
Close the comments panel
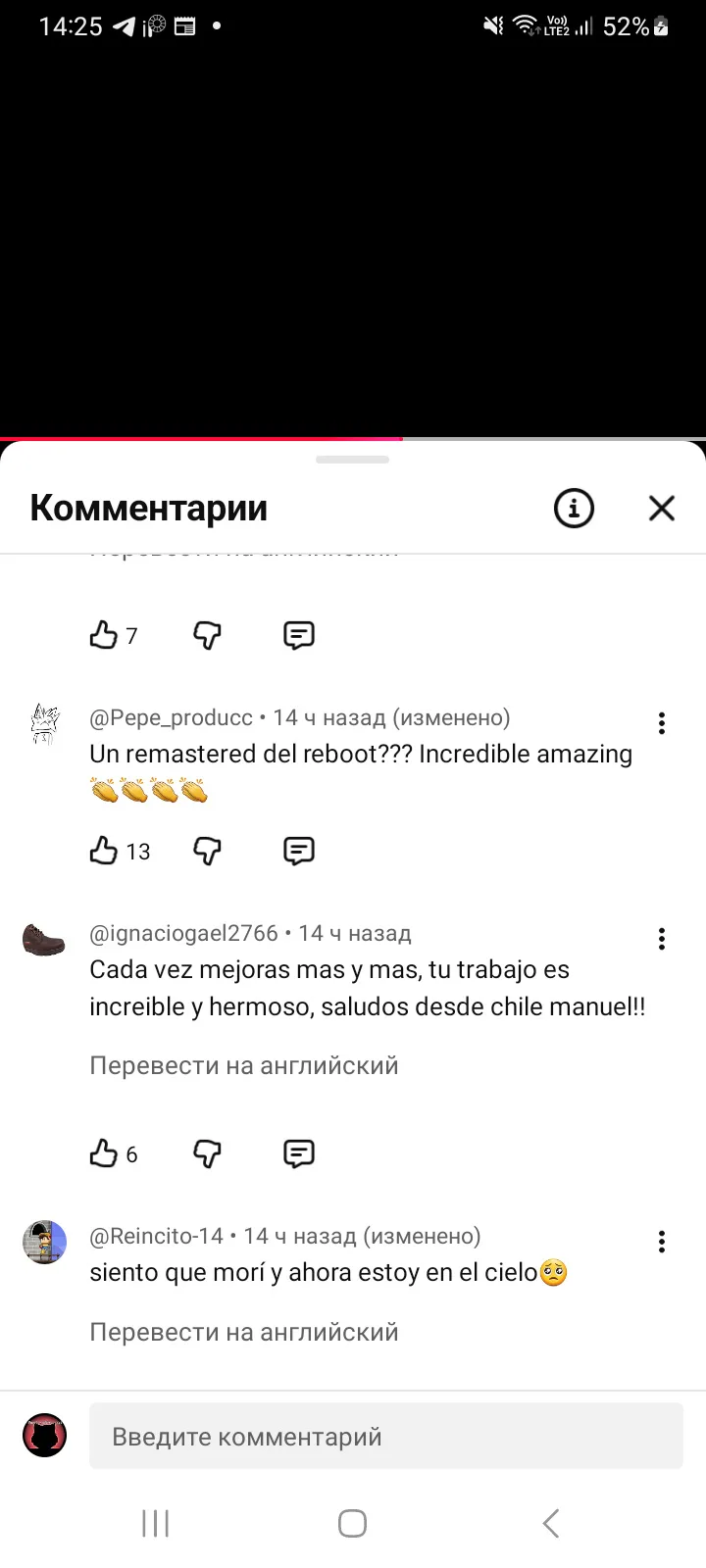coord(662,508)
